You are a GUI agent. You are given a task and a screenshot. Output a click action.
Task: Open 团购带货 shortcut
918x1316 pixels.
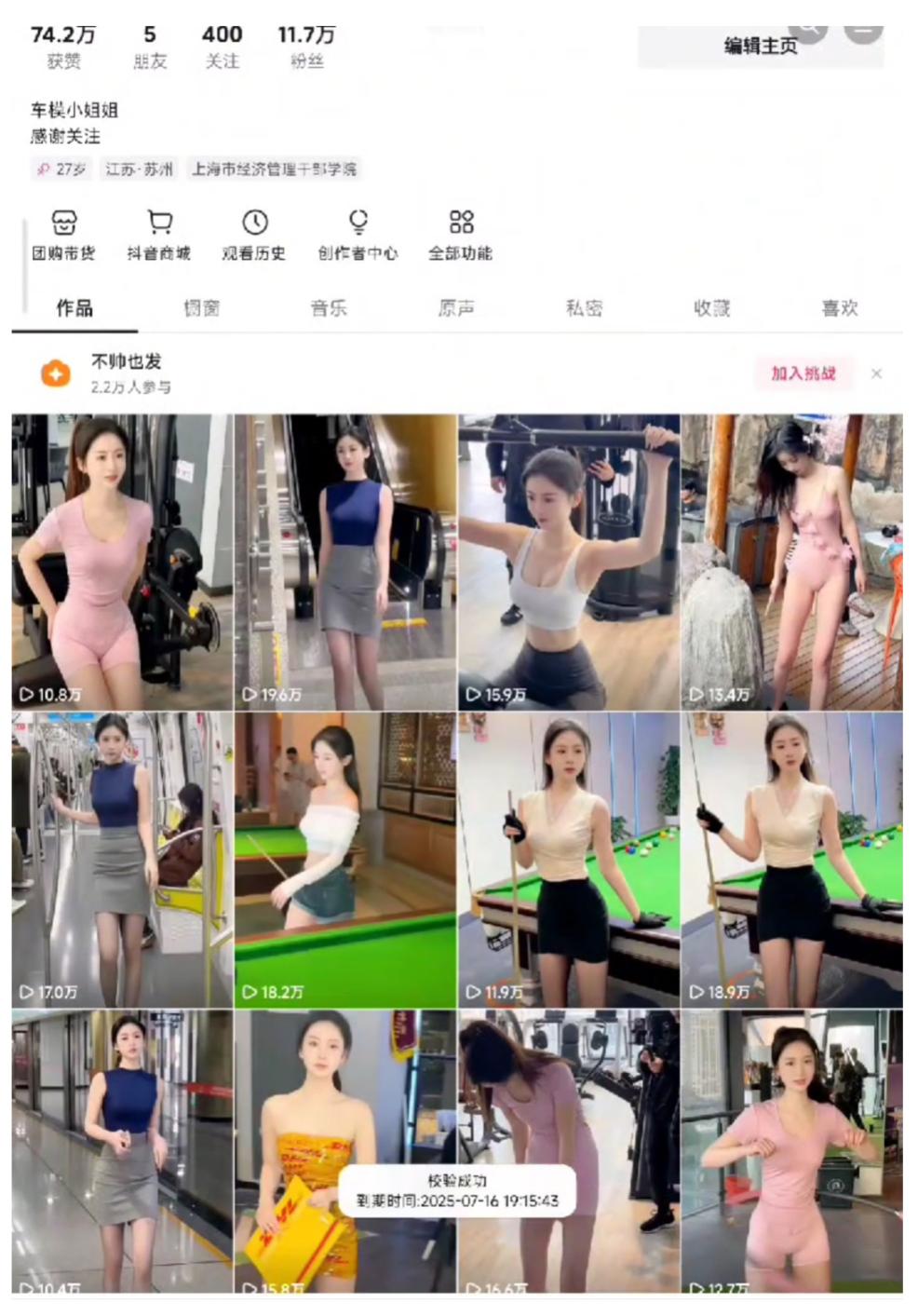tap(63, 235)
